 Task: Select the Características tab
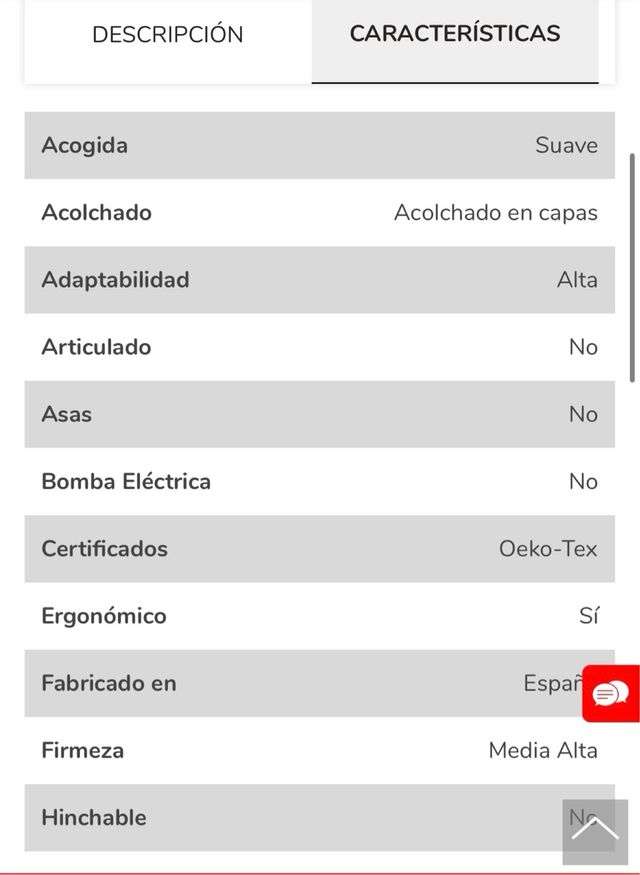pos(454,34)
